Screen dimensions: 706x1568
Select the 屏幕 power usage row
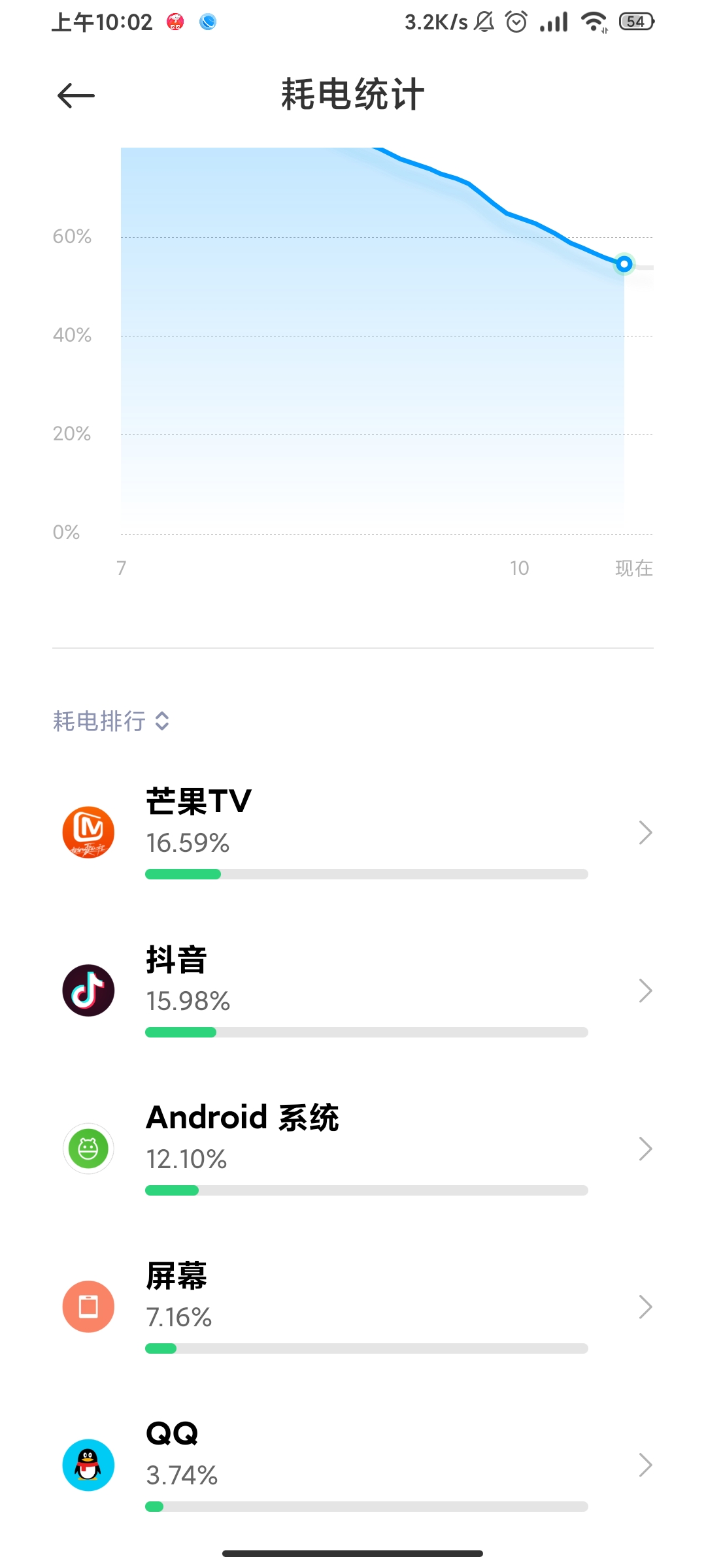pyautogui.click(x=353, y=1307)
